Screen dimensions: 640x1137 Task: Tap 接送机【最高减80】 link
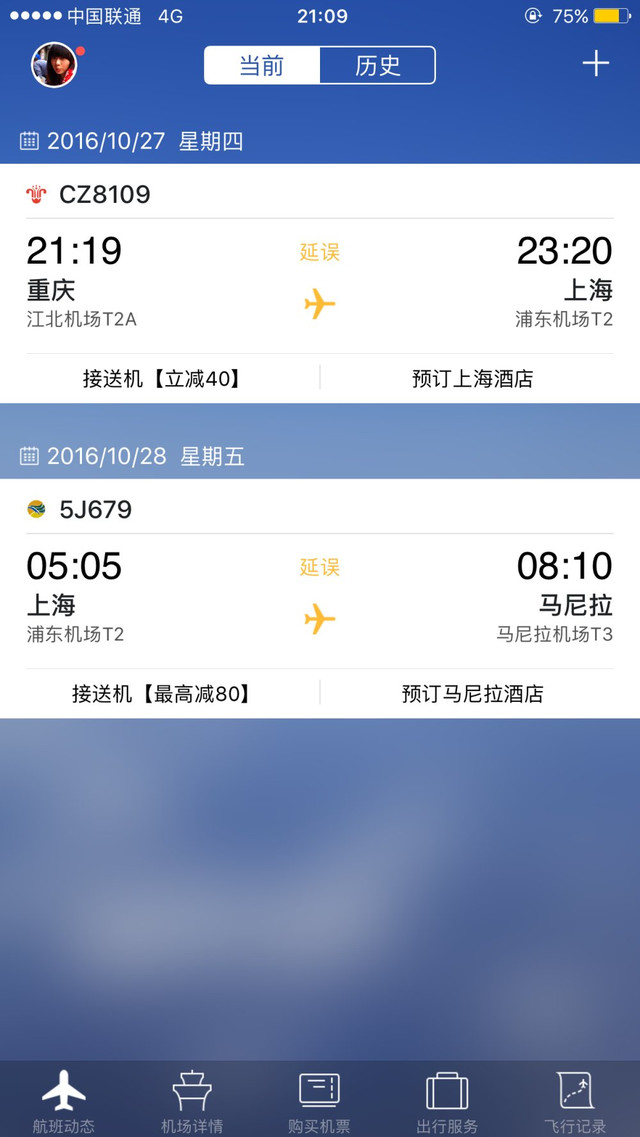[162, 694]
